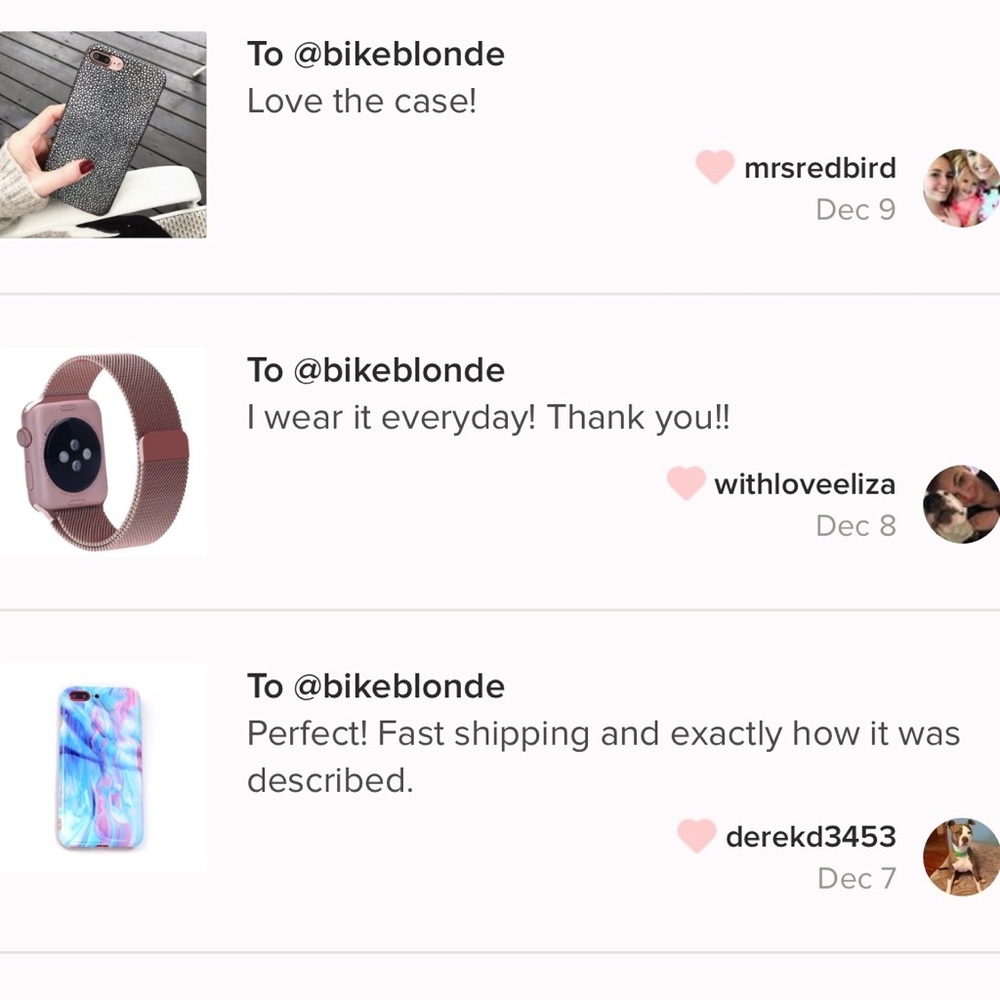Tap withloveeliza's avatar photo
This screenshot has height=1000, width=1000.
(x=962, y=504)
